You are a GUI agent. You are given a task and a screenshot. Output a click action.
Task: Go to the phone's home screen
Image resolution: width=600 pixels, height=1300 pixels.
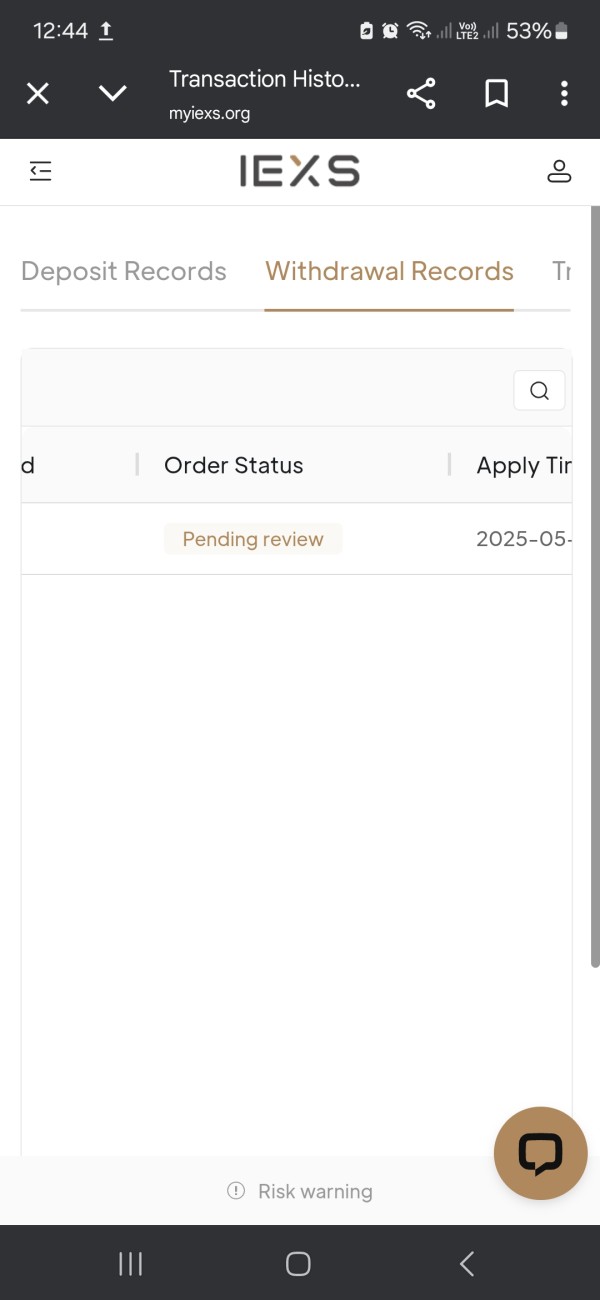[298, 1264]
